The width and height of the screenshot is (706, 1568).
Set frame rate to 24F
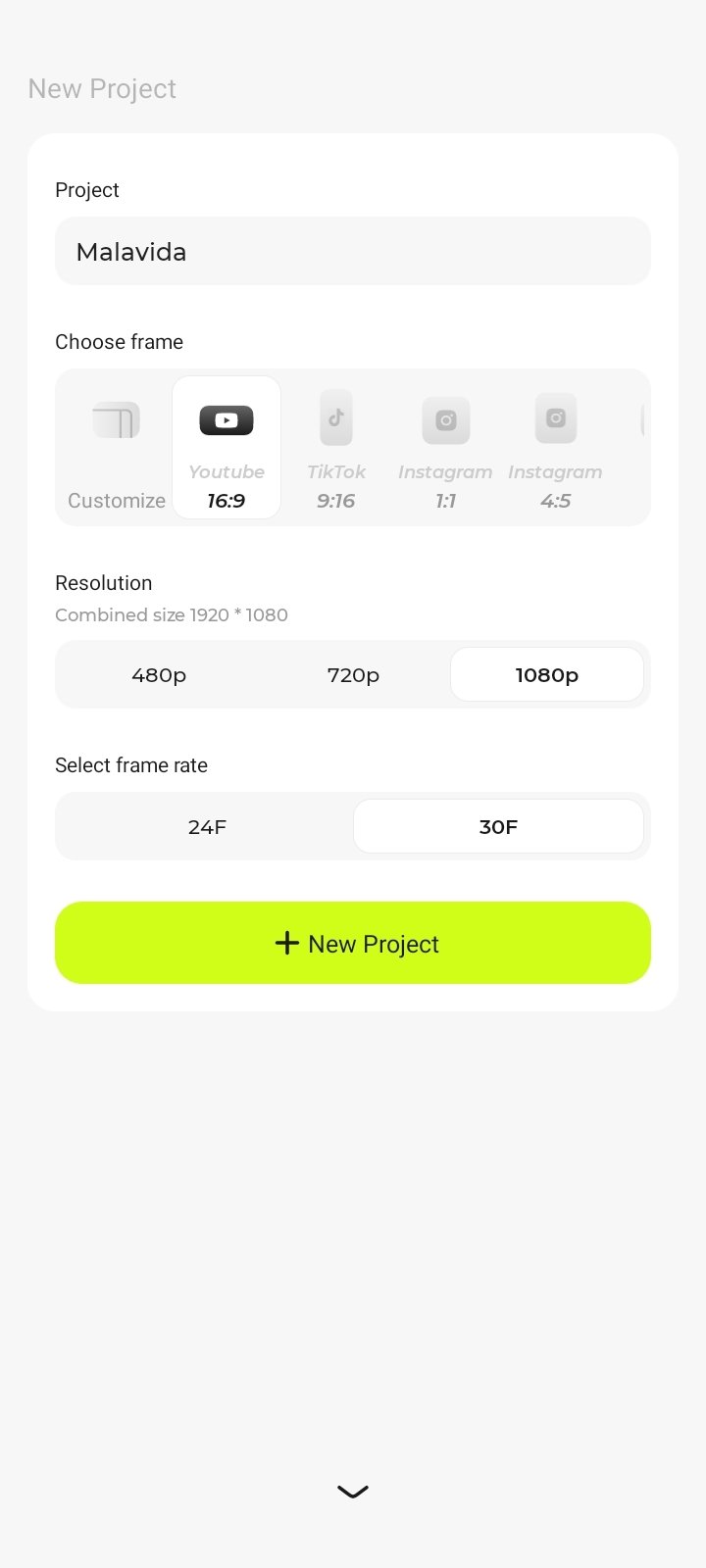coord(207,826)
